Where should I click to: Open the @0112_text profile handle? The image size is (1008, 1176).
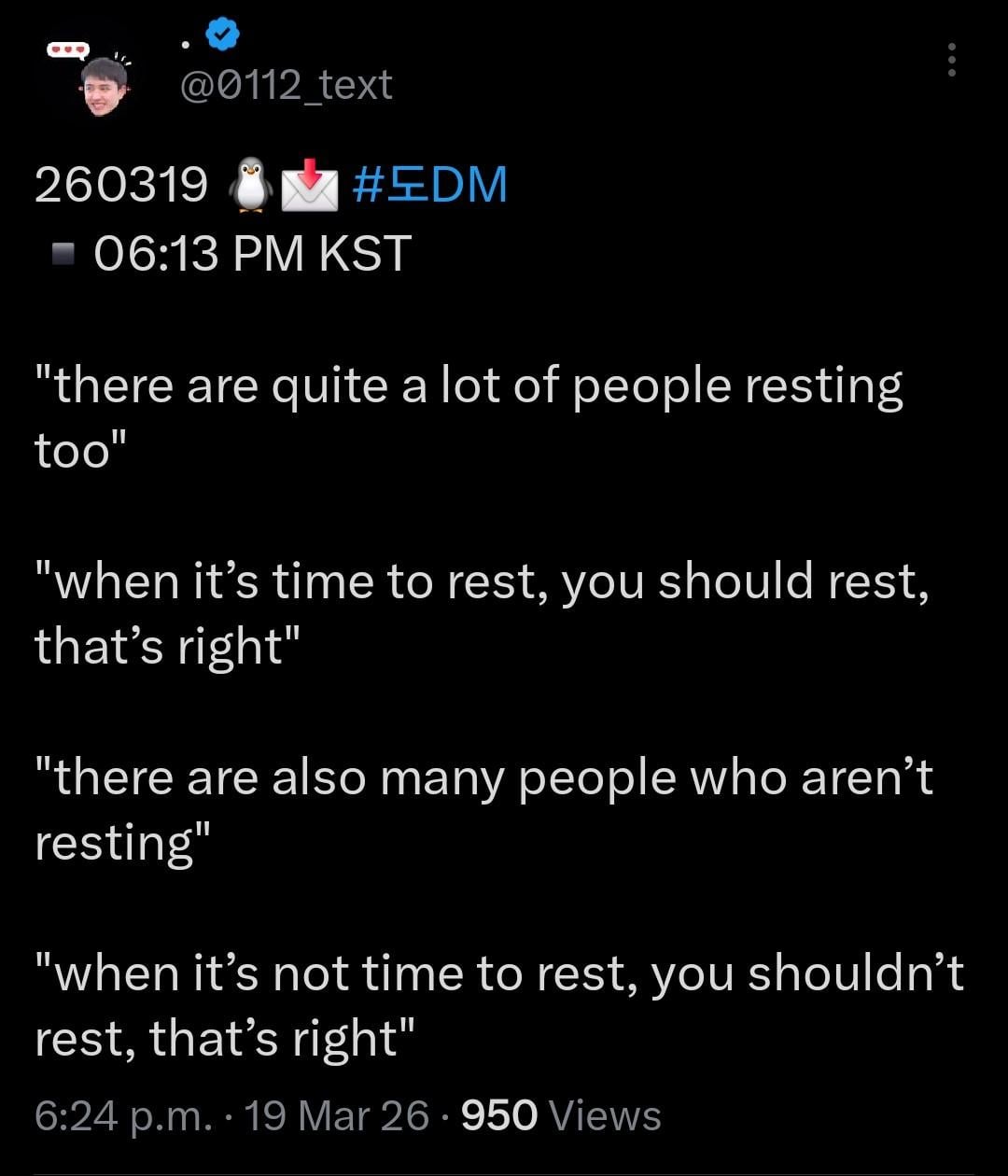(x=285, y=86)
